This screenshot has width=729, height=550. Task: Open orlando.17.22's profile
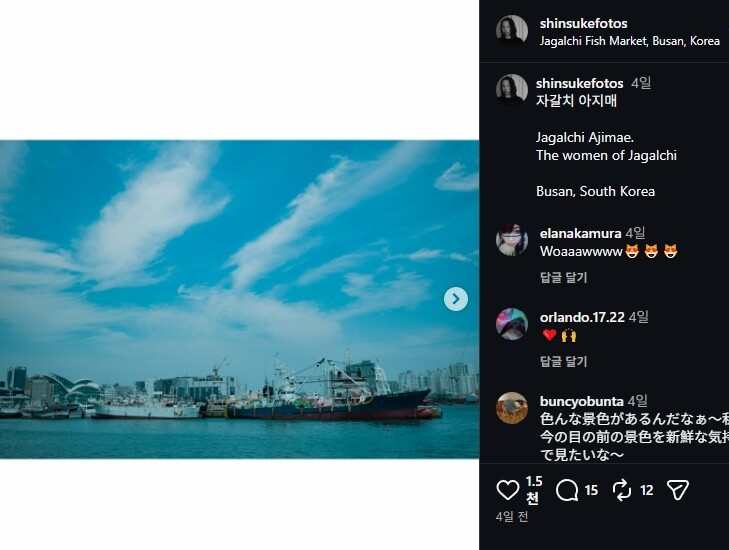[582, 317]
